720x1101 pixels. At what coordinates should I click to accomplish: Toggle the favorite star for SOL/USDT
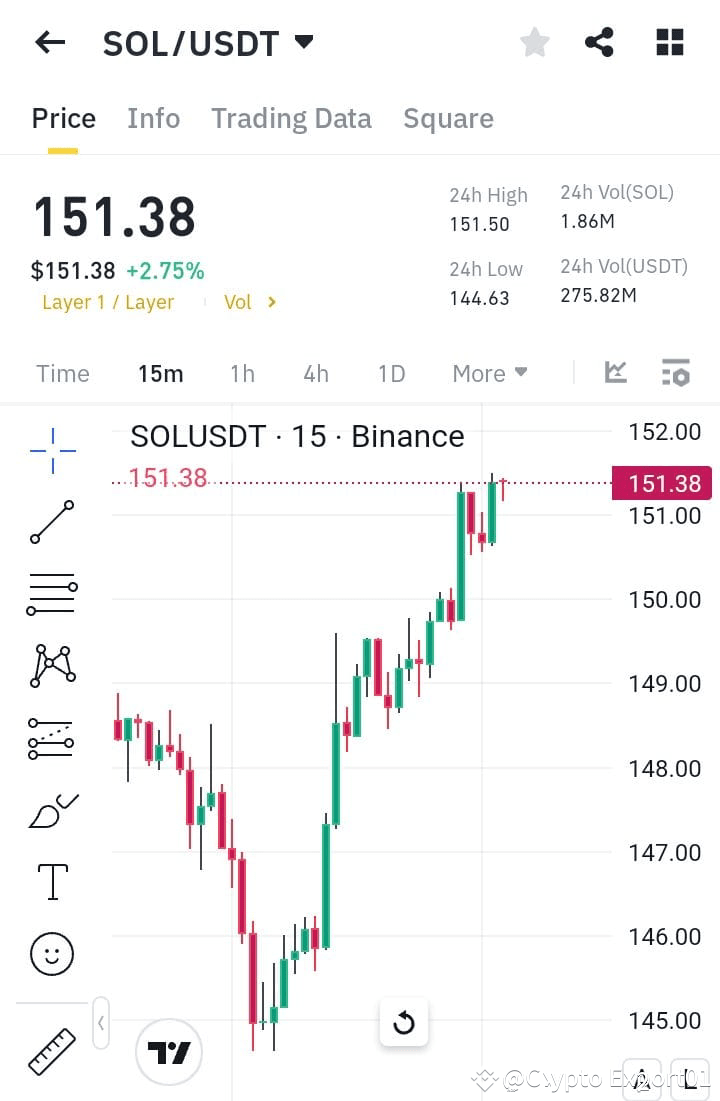[534, 42]
